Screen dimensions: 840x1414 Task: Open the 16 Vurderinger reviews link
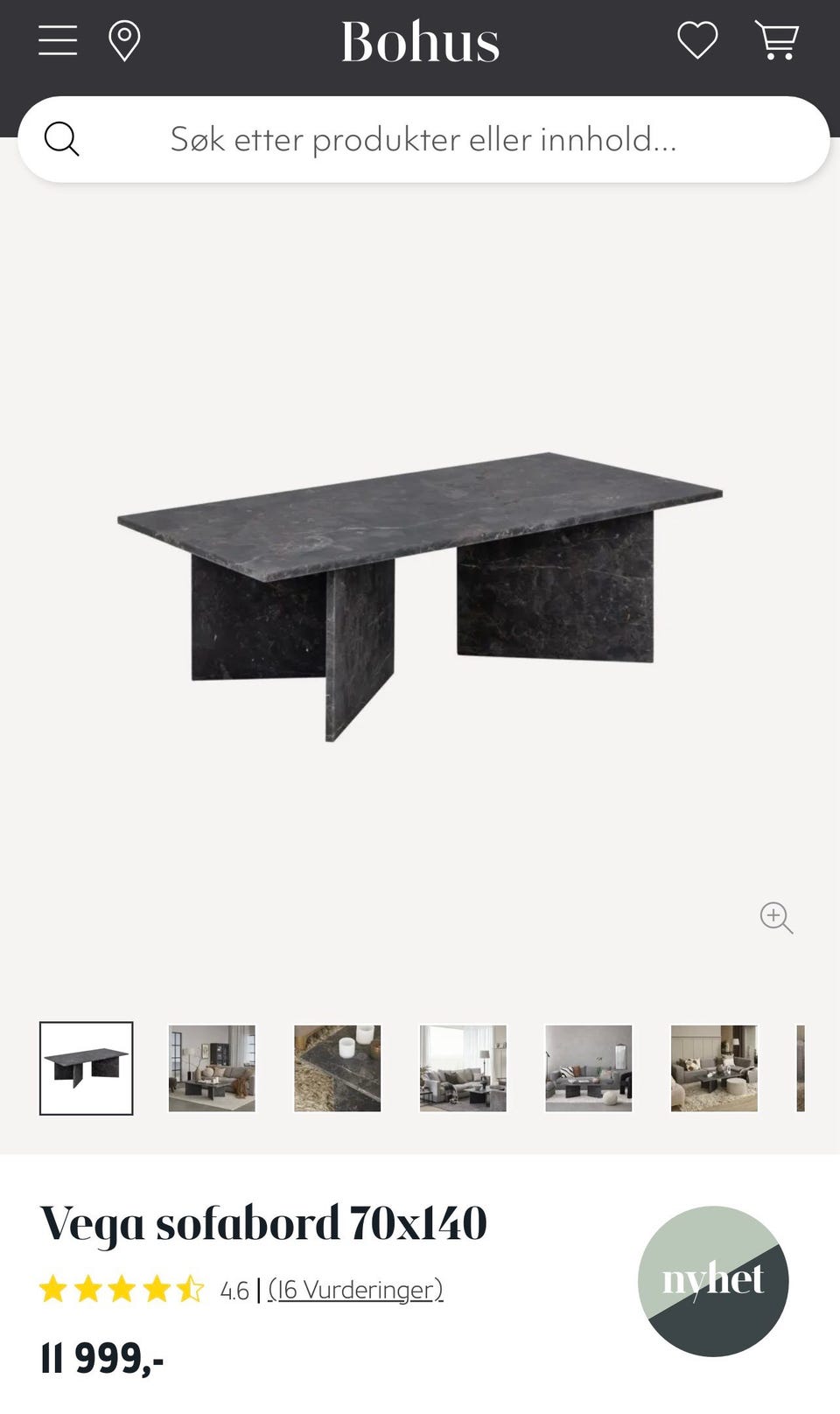[355, 1290]
